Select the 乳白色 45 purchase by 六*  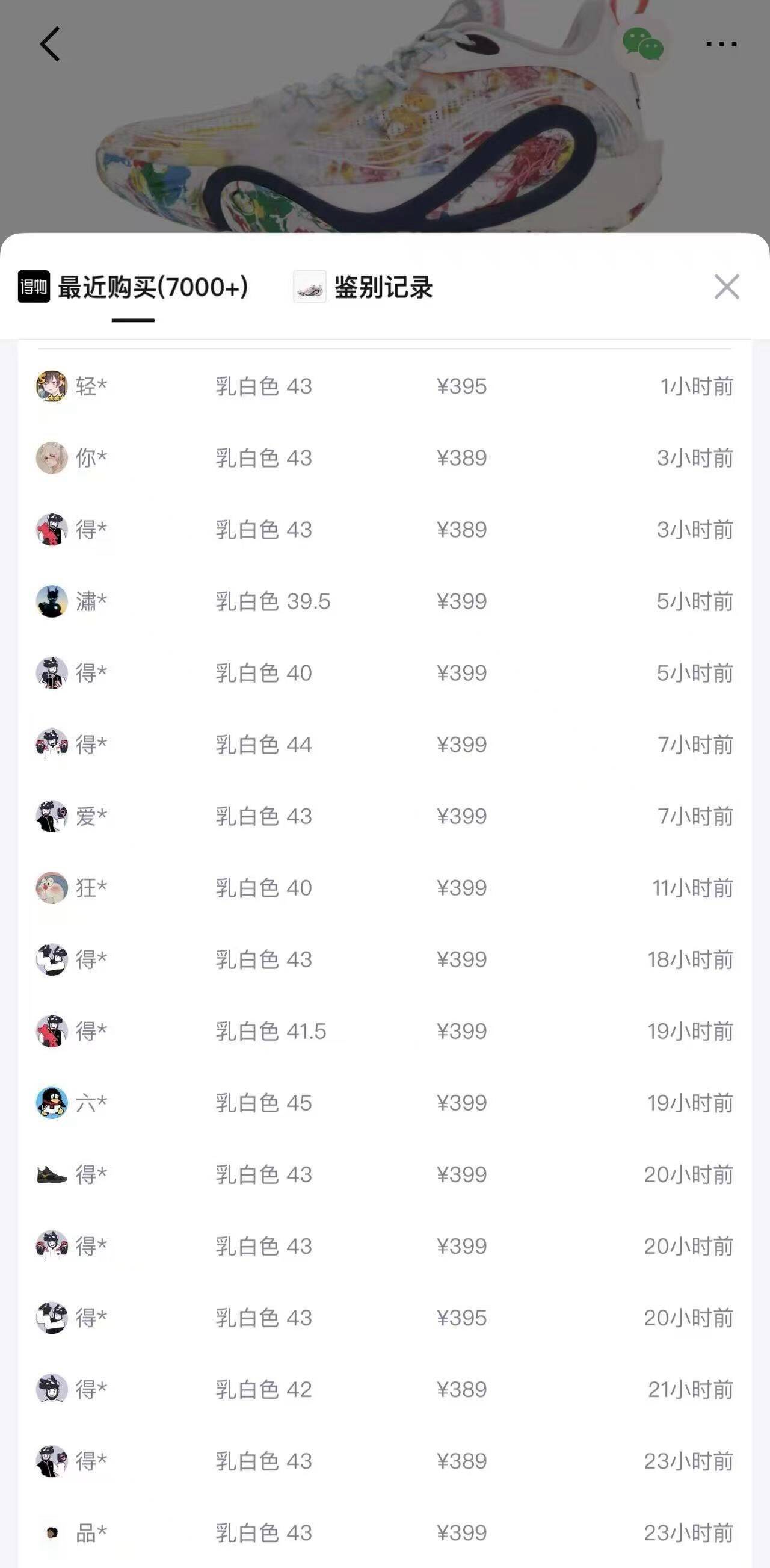[x=385, y=1102]
